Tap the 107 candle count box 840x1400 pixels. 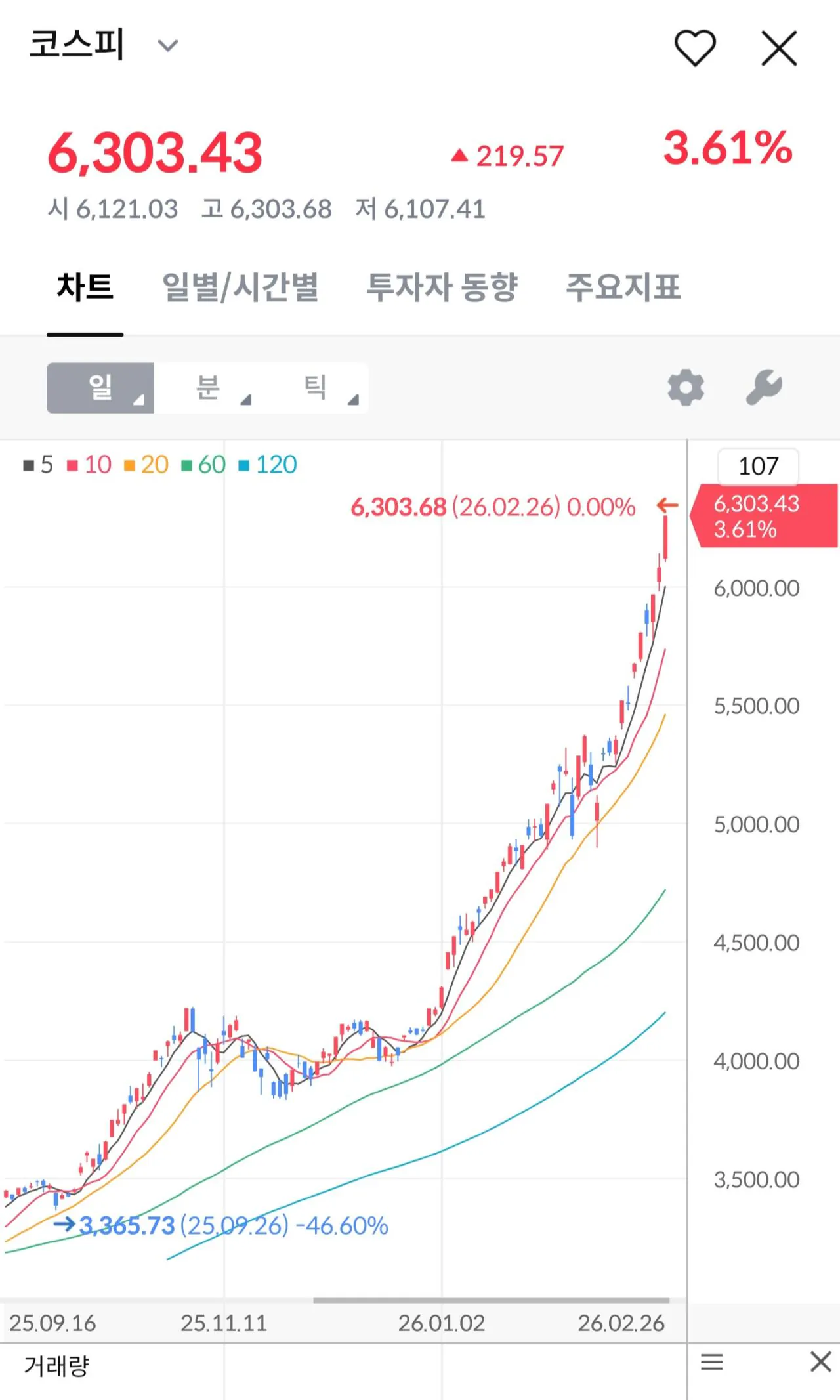758,466
